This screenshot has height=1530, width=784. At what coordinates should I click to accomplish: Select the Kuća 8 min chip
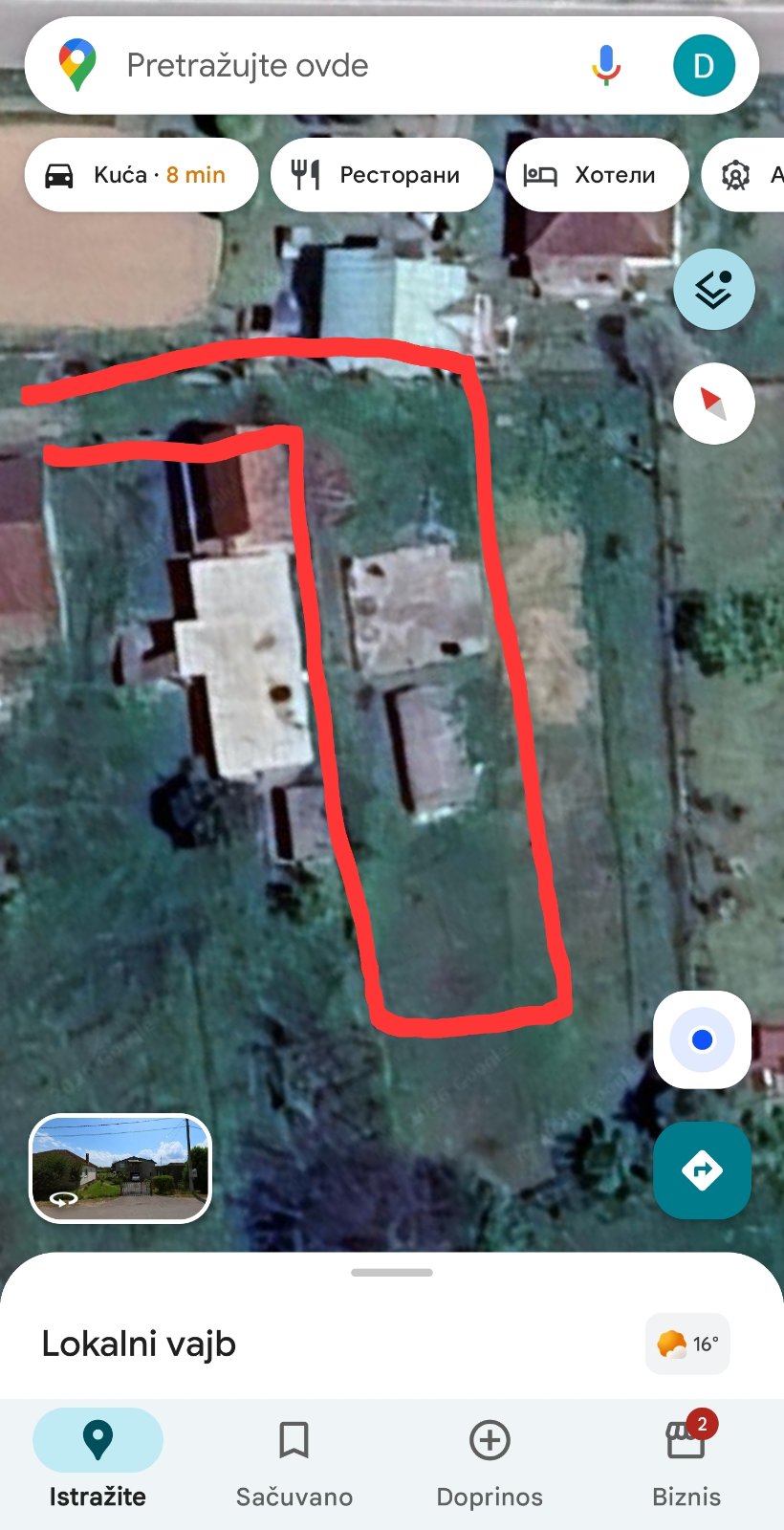coord(141,175)
